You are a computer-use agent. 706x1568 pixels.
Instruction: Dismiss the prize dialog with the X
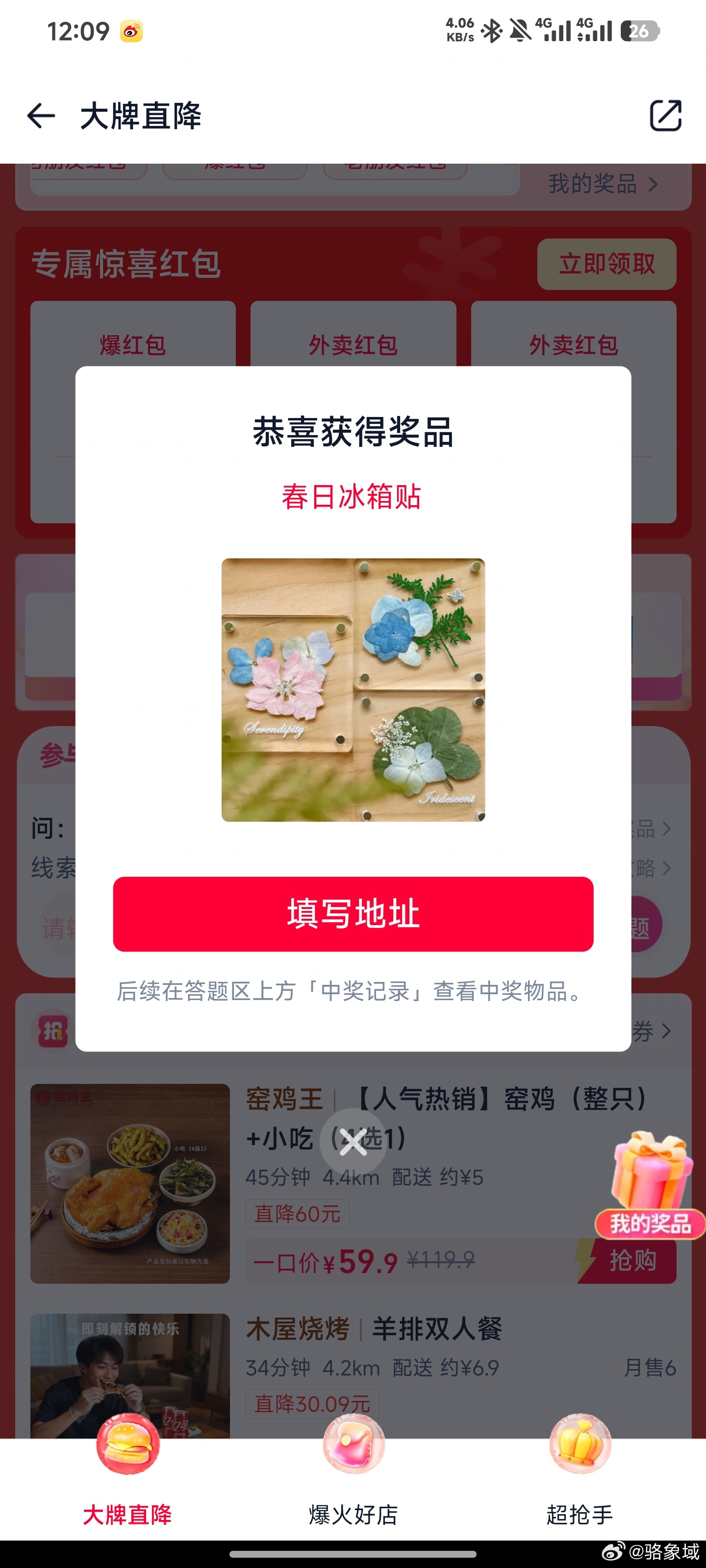click(x=353, y=1141)
